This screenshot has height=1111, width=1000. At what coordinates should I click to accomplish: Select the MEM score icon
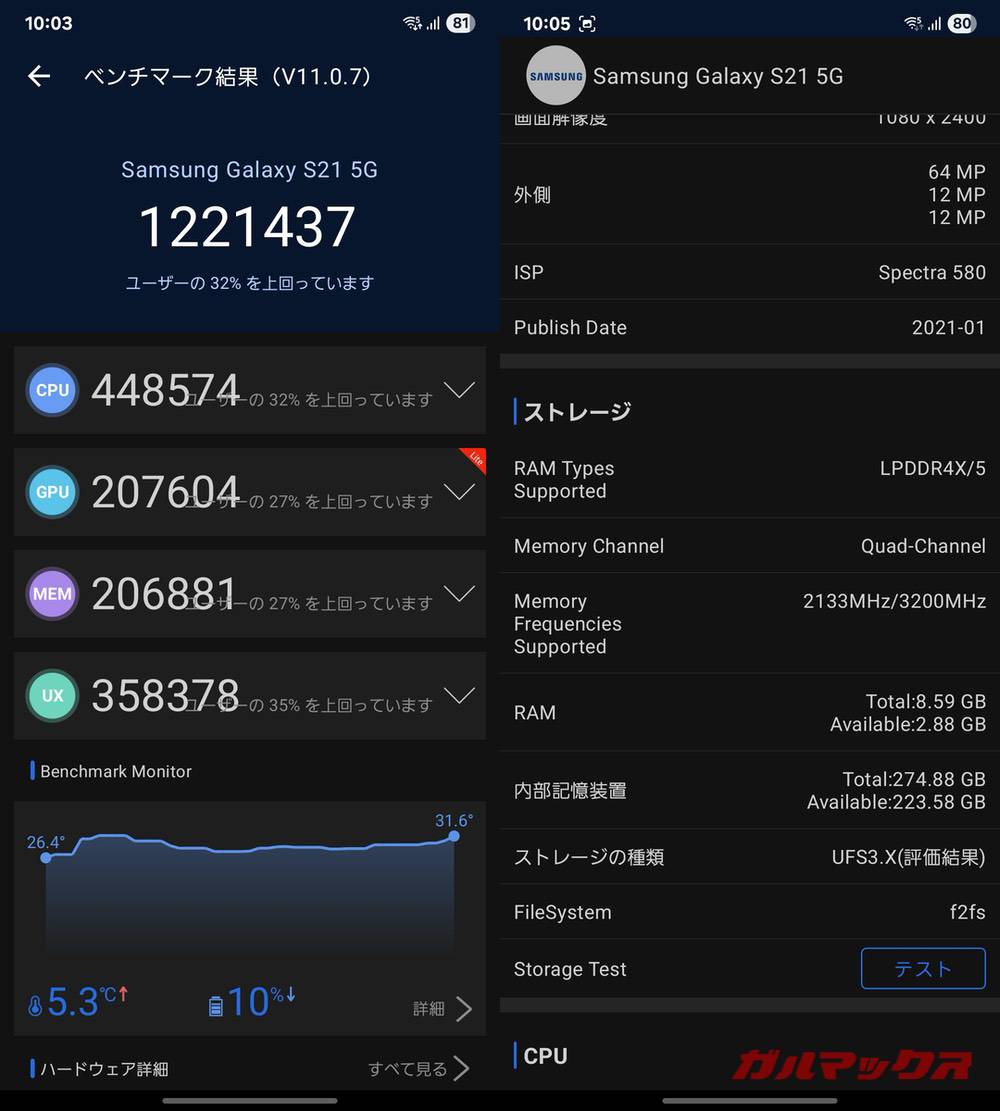(51, 594)
